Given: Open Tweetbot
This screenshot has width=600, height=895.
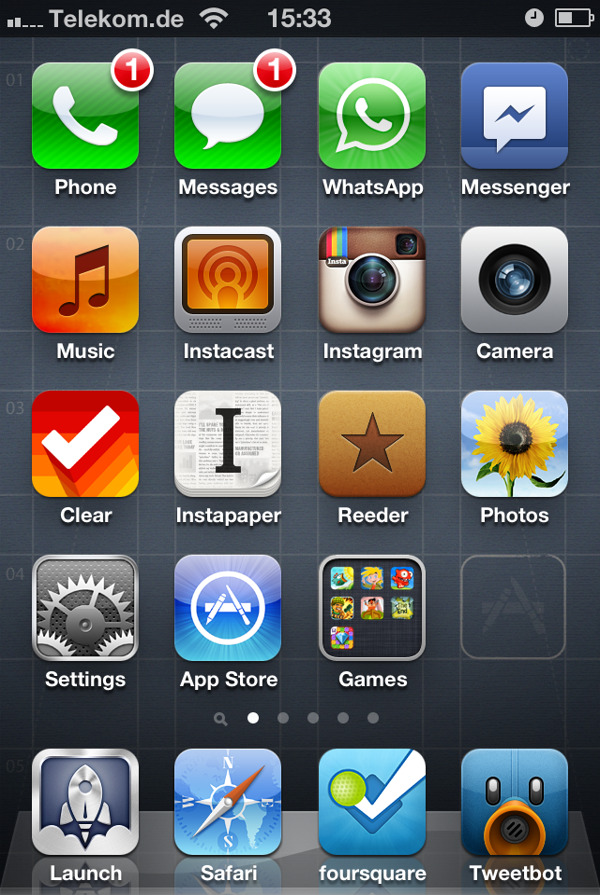Looking at the screenshot, I should (514, 802).
